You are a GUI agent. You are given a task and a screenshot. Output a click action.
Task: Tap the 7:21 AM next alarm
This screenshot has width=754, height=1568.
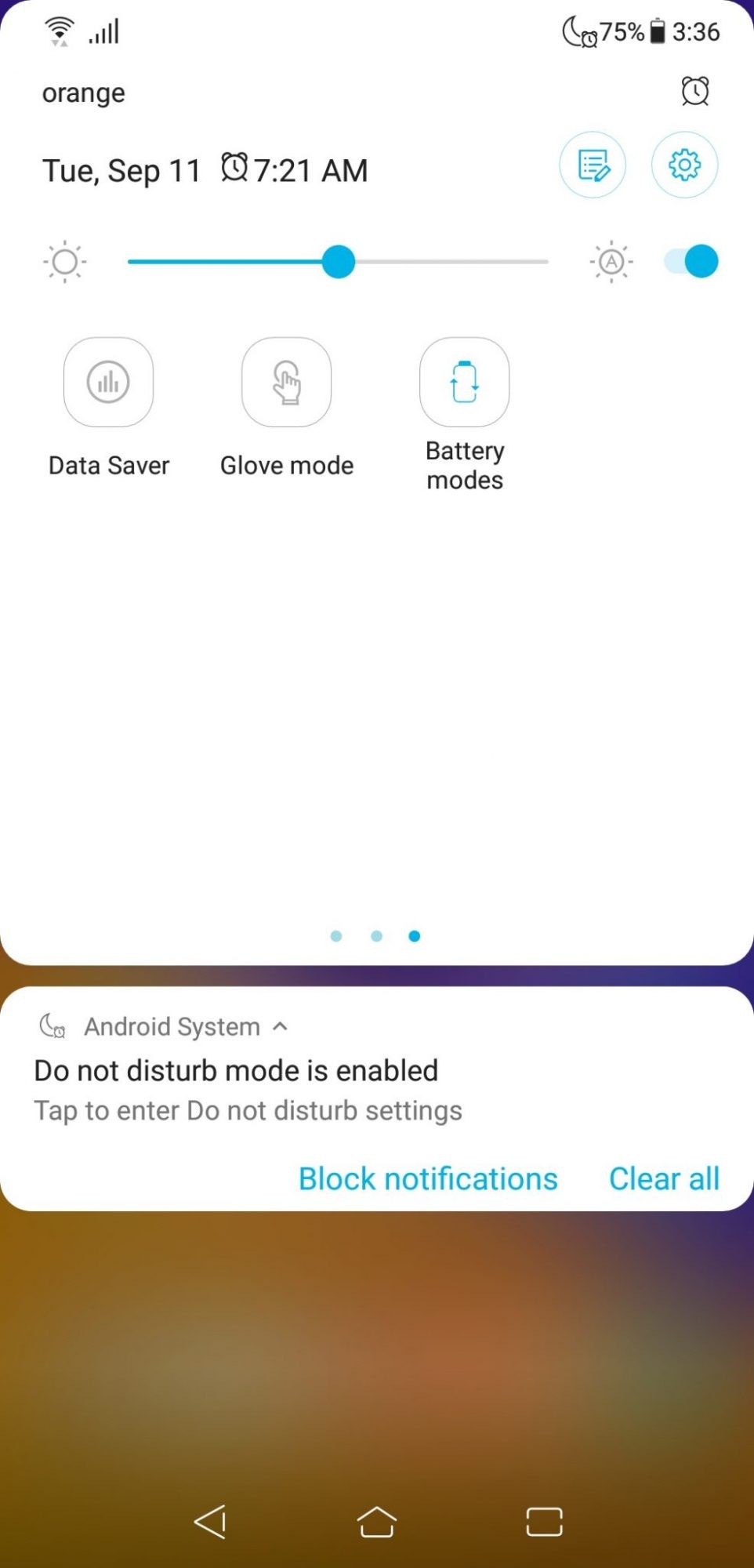tap(295, 170)
